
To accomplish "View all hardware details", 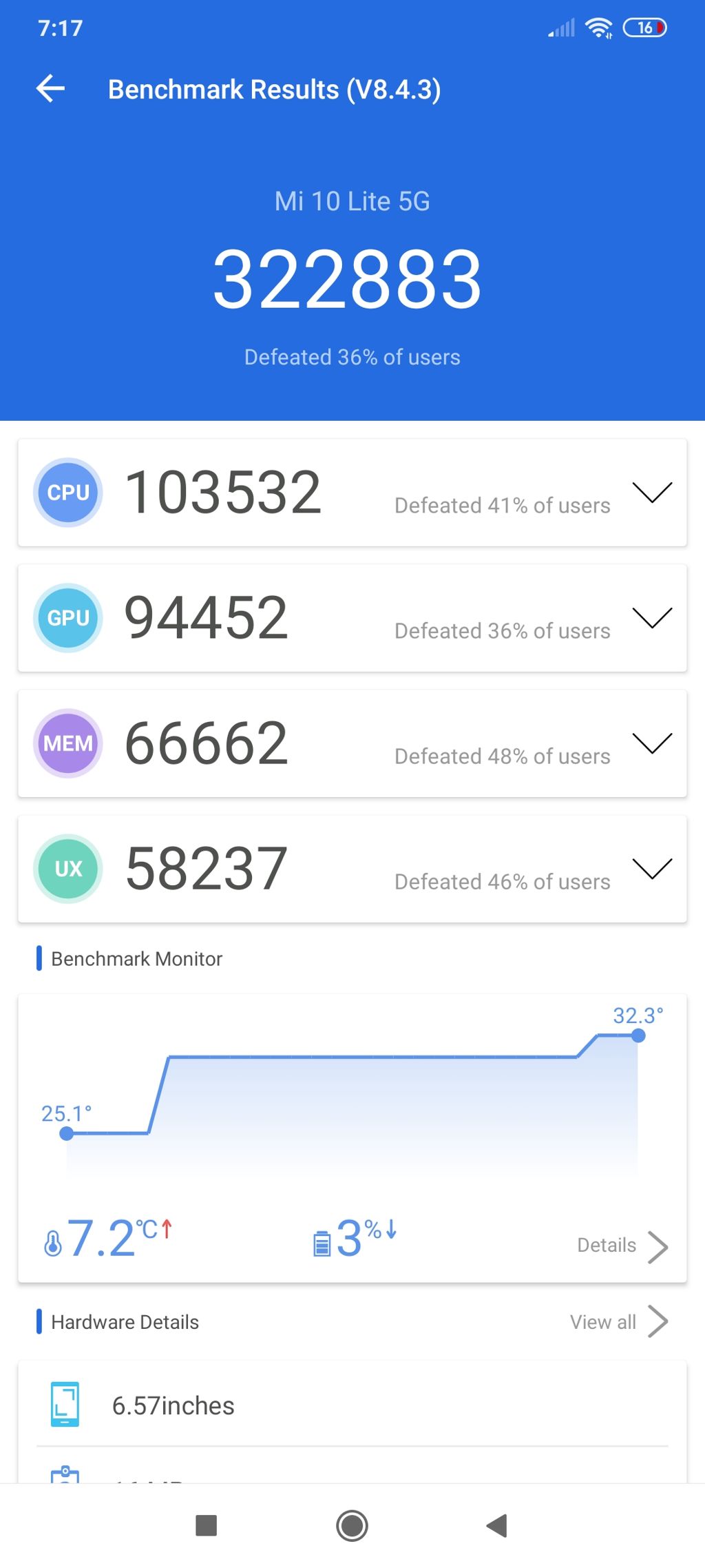I will pyautogui.click(x=619, y=1322).
